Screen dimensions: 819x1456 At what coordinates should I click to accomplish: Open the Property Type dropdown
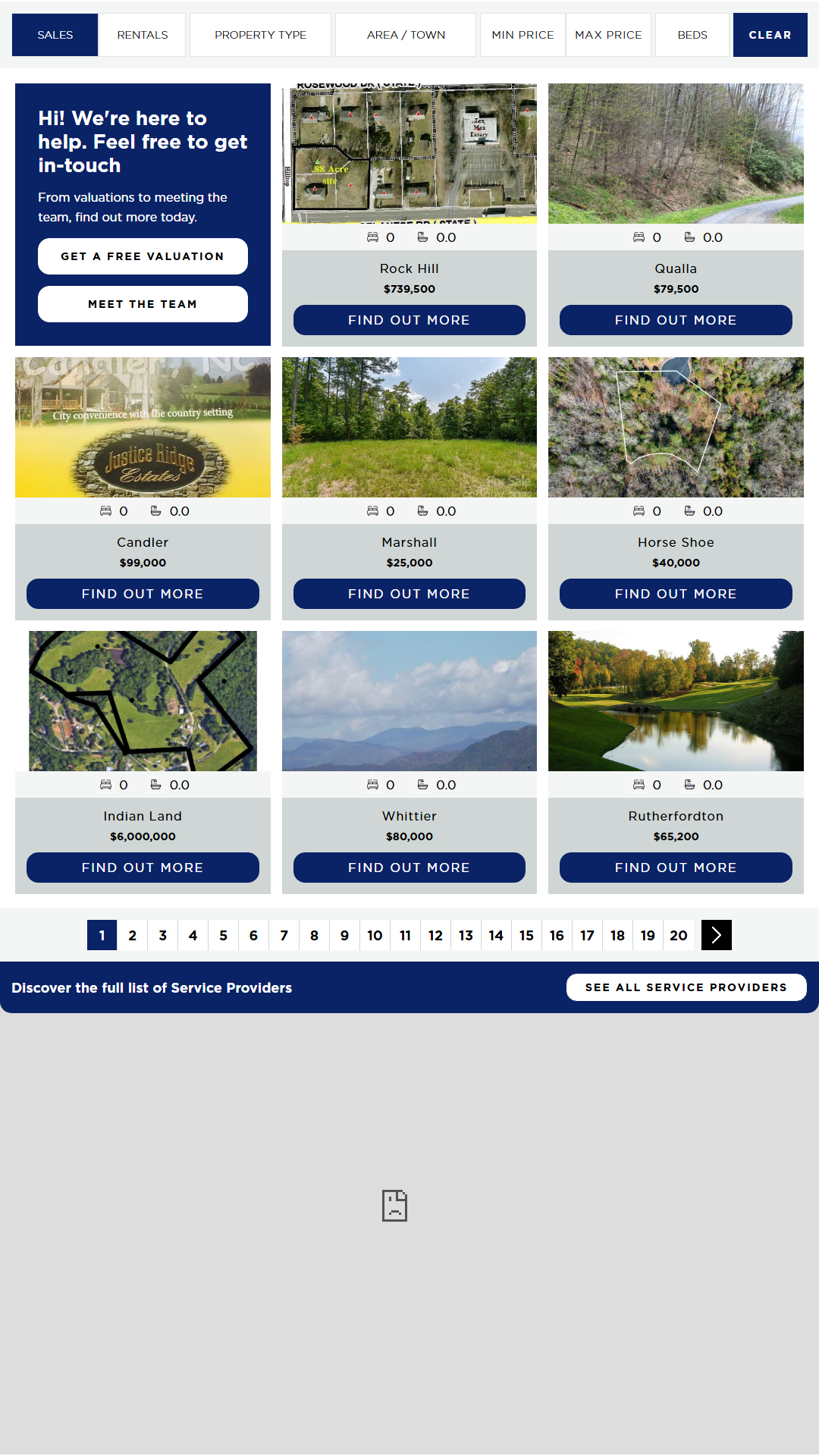[x=260, y=35]
